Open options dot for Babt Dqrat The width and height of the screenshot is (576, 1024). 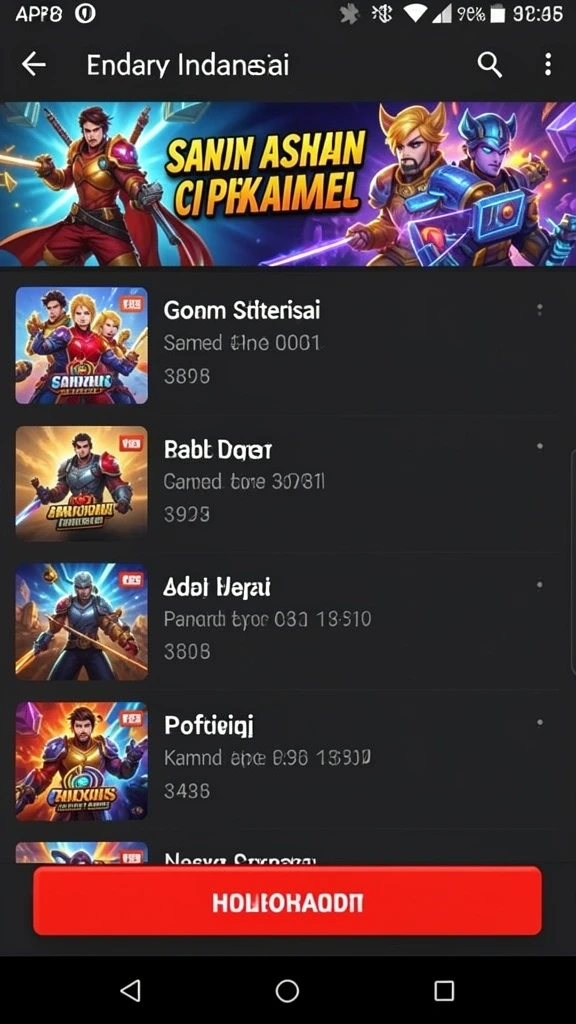click(x=539, y=447)
